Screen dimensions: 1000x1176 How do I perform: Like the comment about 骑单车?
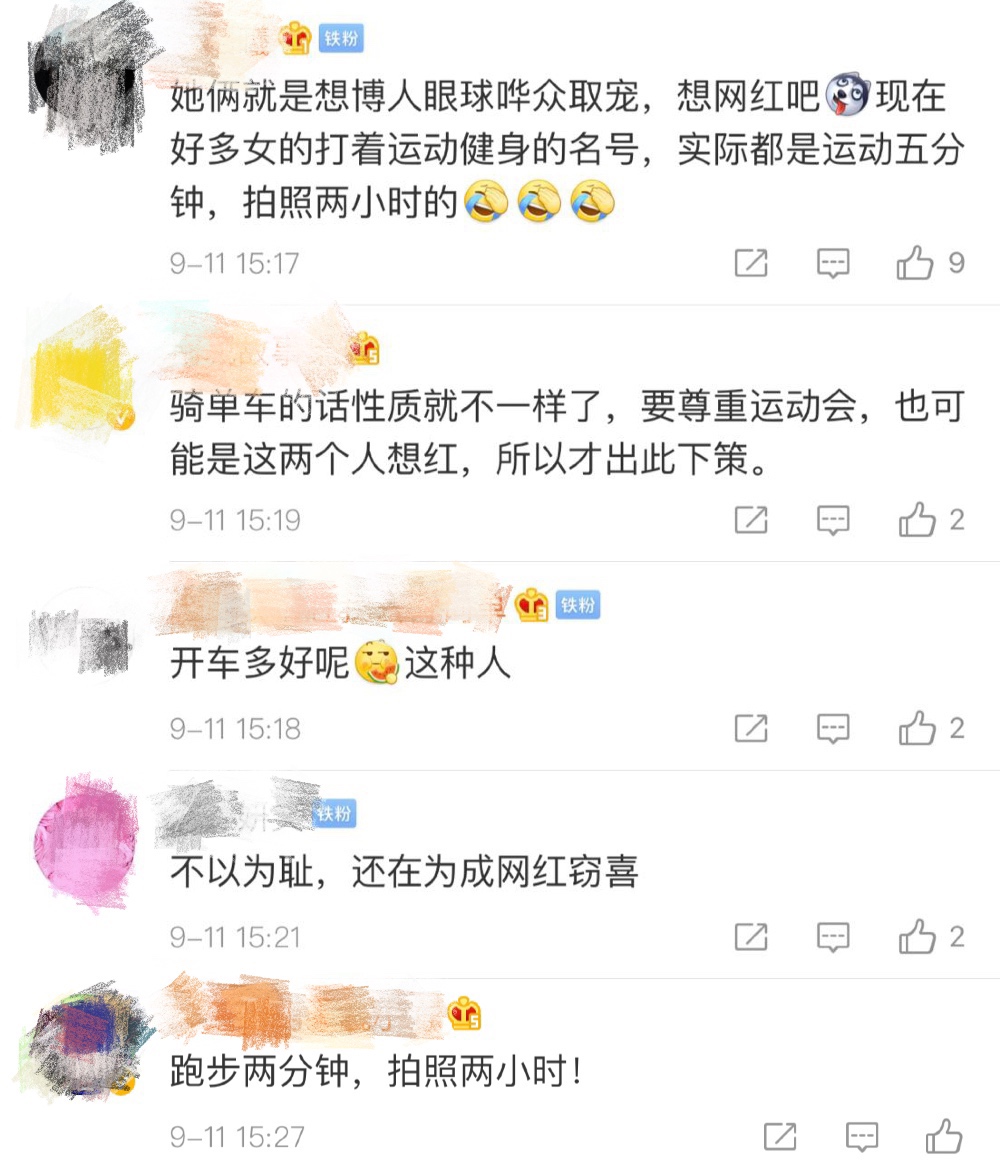[x=916, y=520]
